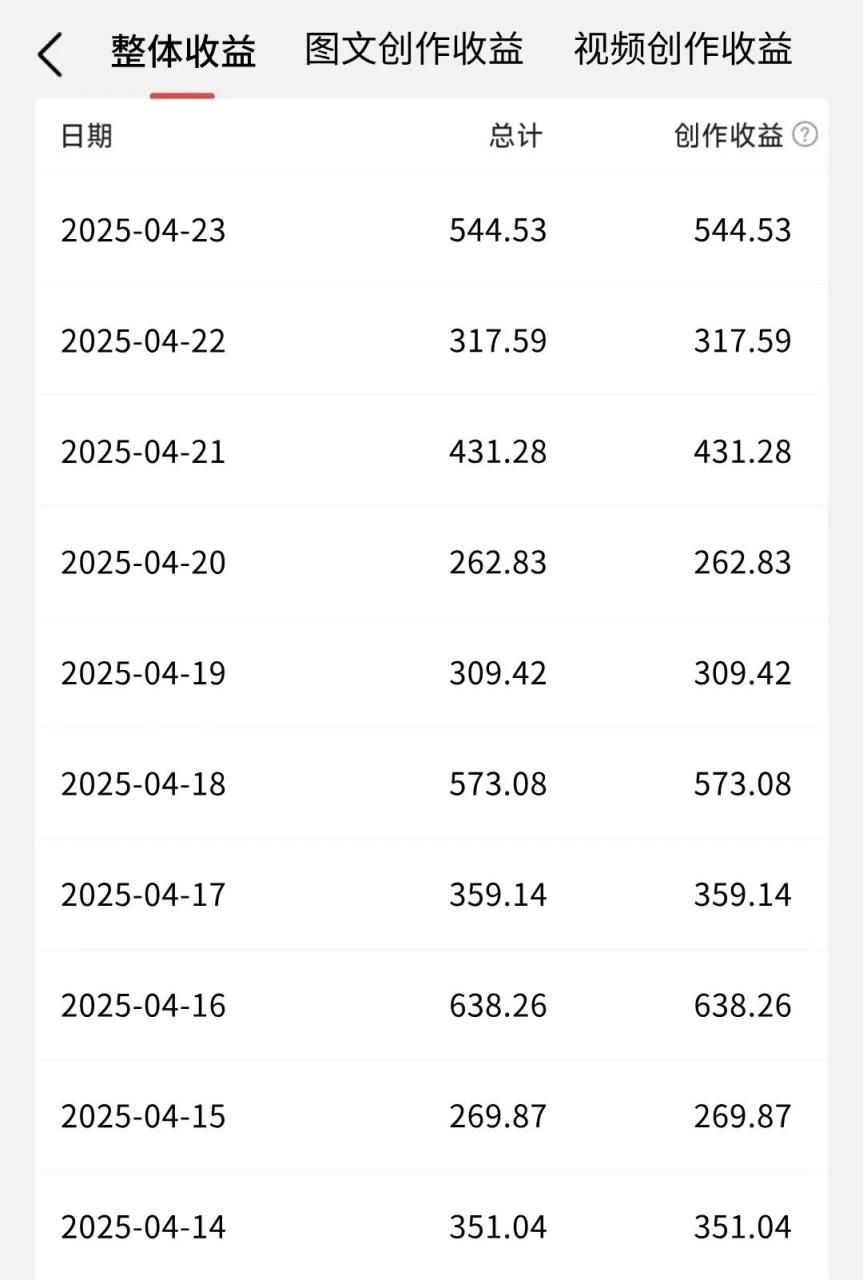
Task: Switch to the 图文创作收益 tab
Action: pyautogui.click(x=414, y=49)
